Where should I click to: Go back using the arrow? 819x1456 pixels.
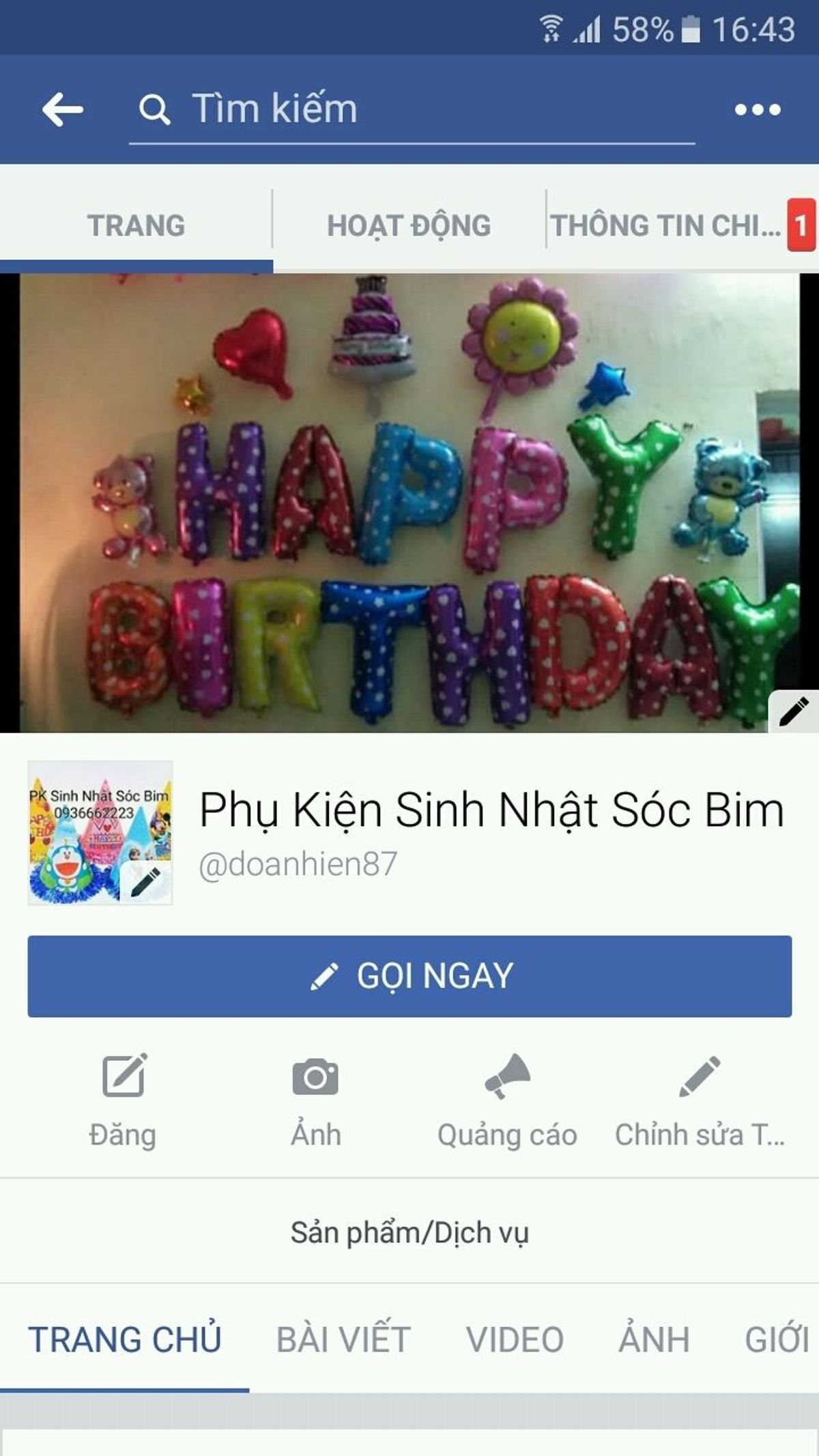click(62, 109)
